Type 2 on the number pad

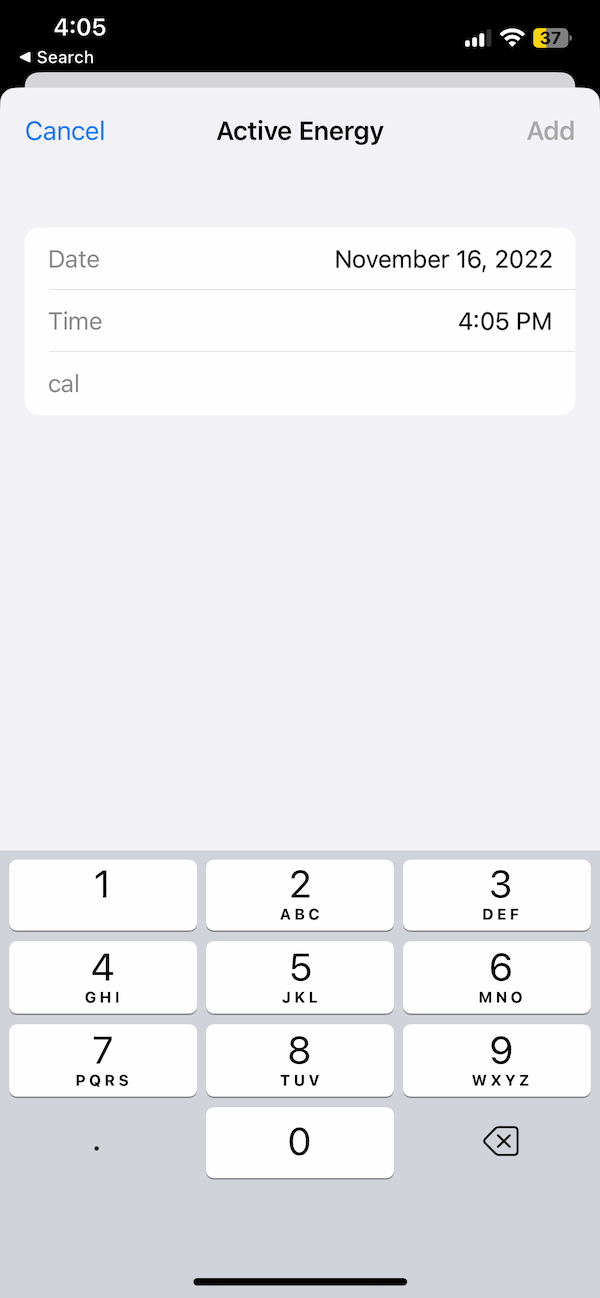tap(300, 895)
